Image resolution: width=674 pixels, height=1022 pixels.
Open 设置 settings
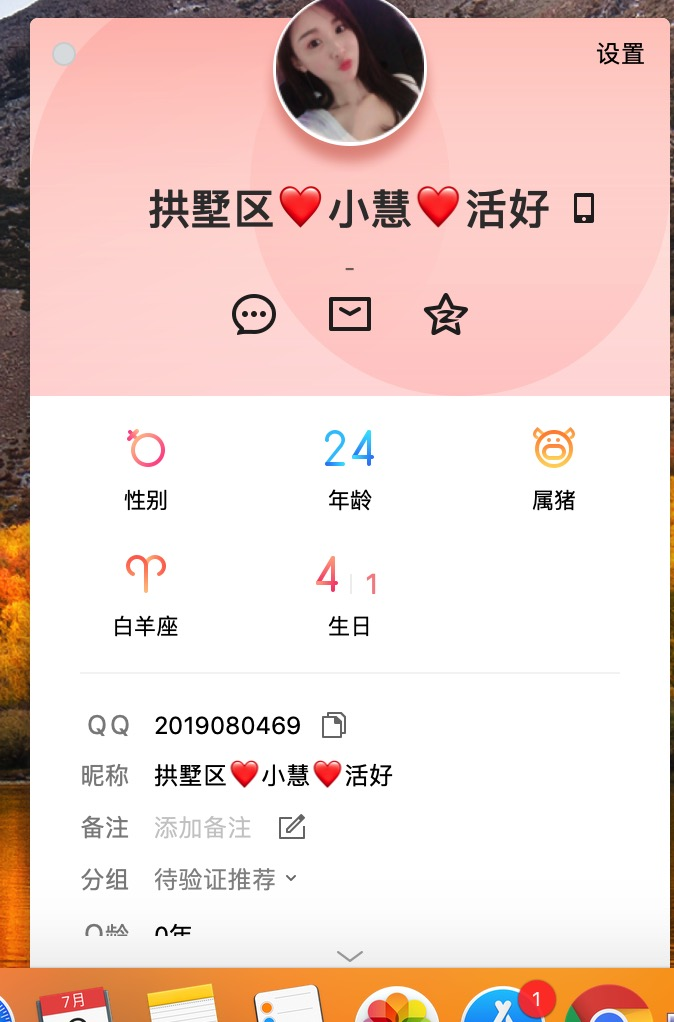pos(620,54)
